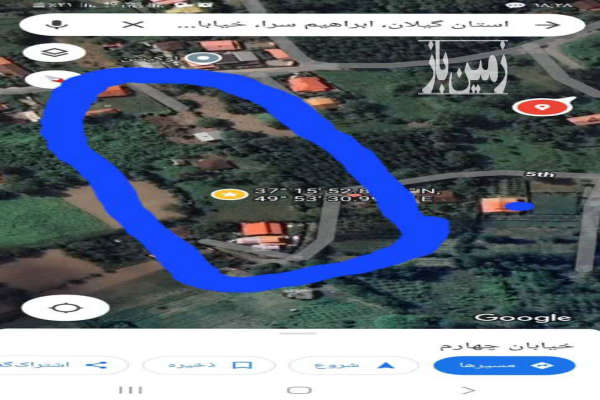Image resolution: width=600 pixels, height=400 pixels.
Task: Tap the system home button
Action: click(x=298, y=389)
